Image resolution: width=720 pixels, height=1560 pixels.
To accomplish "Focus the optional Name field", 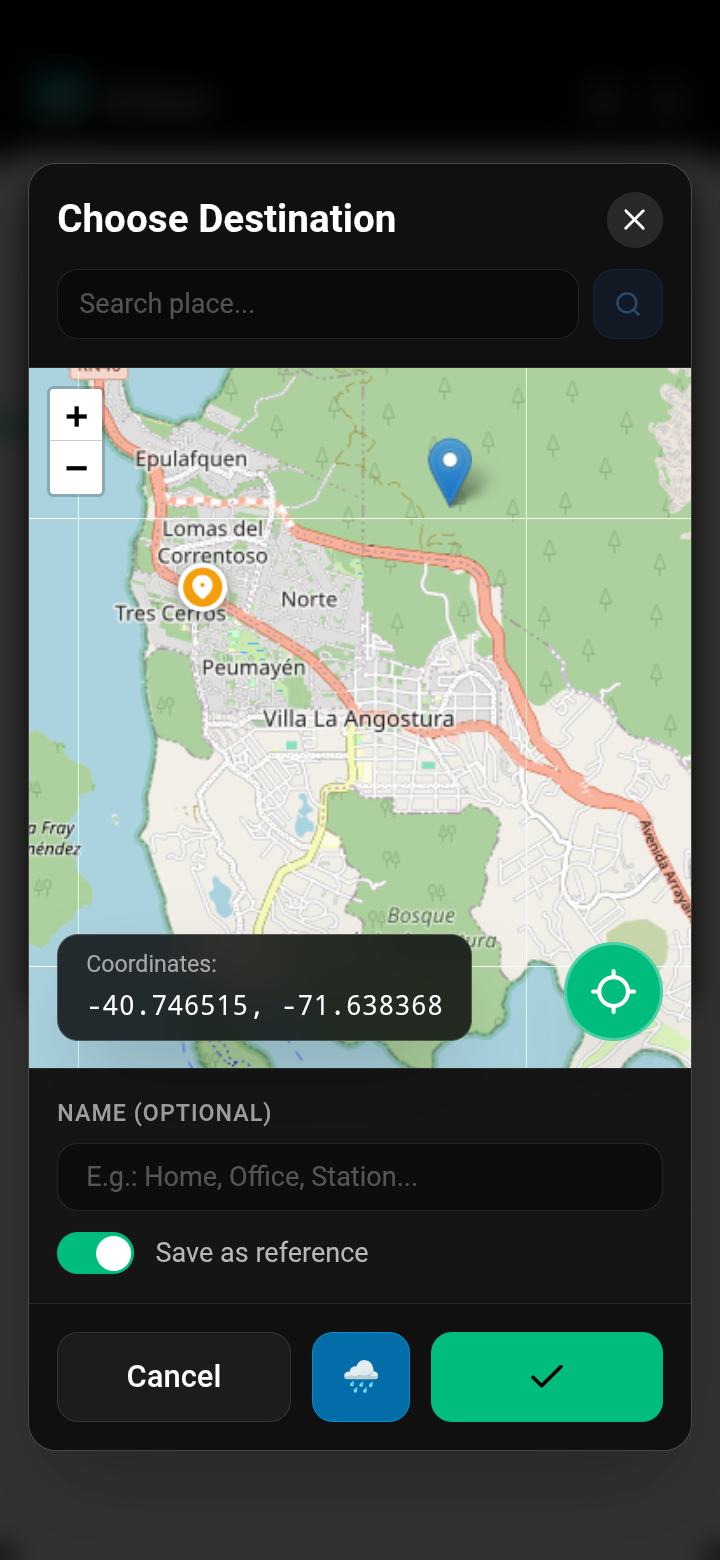I will [x=359, y=1177].
